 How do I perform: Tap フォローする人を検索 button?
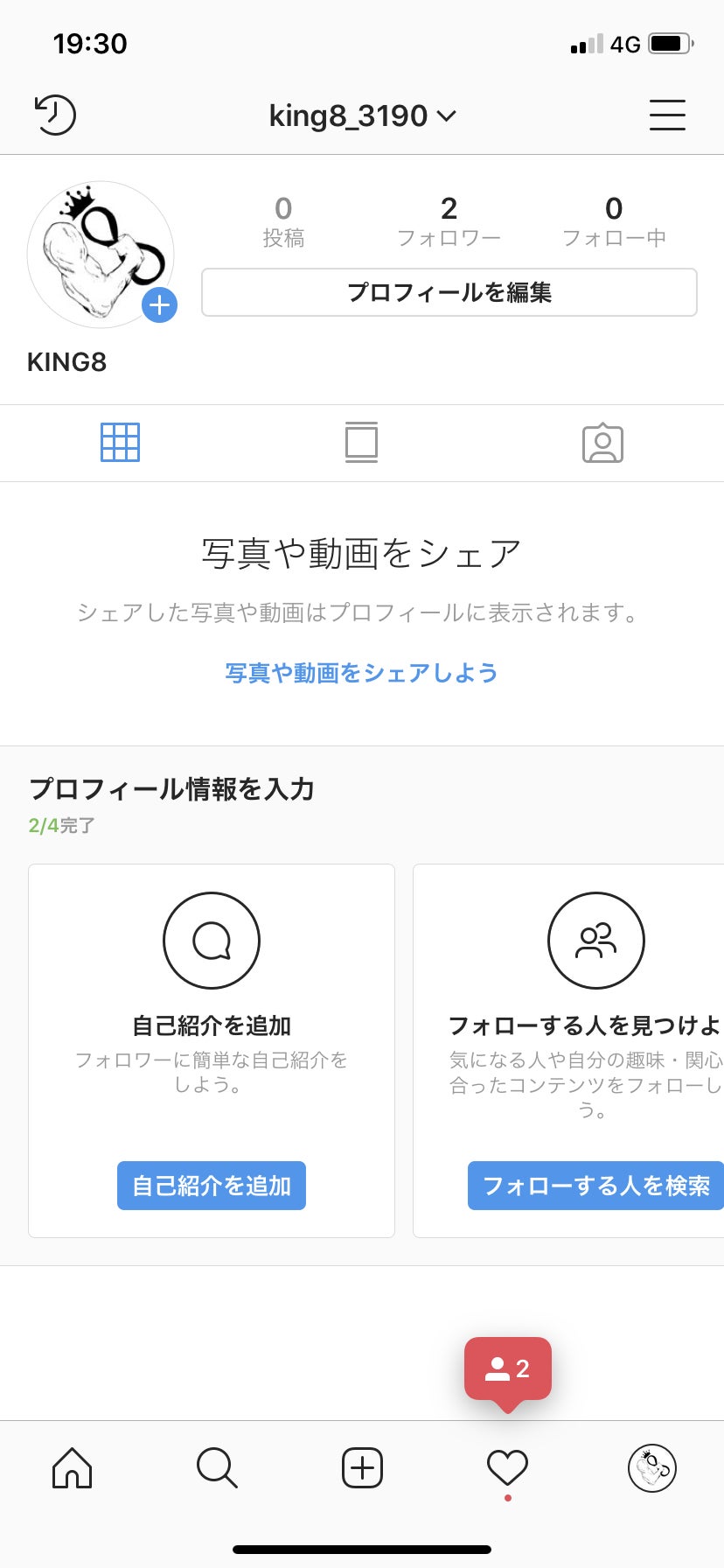(x=596, y=1186)
